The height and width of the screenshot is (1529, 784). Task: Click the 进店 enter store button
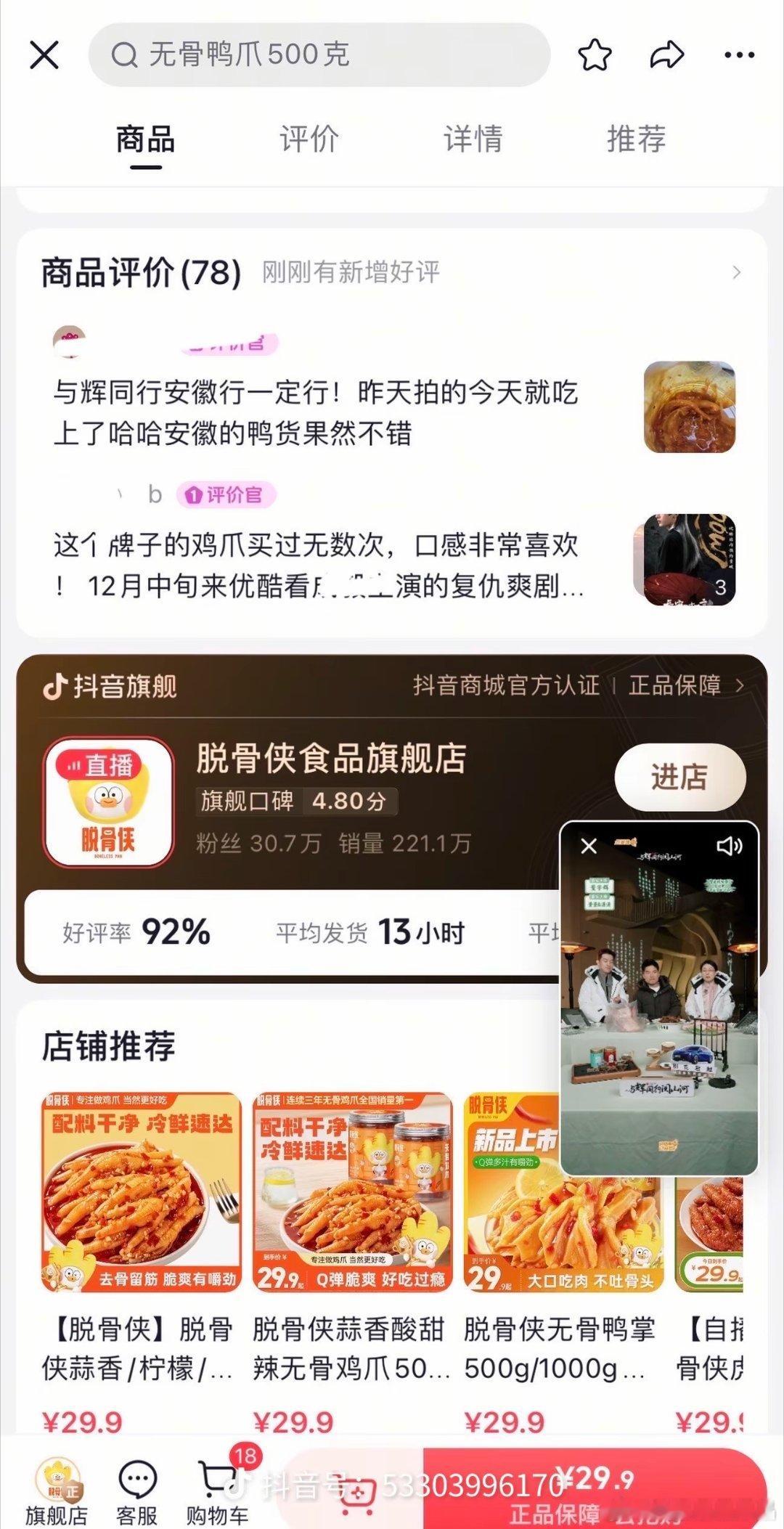679,777
